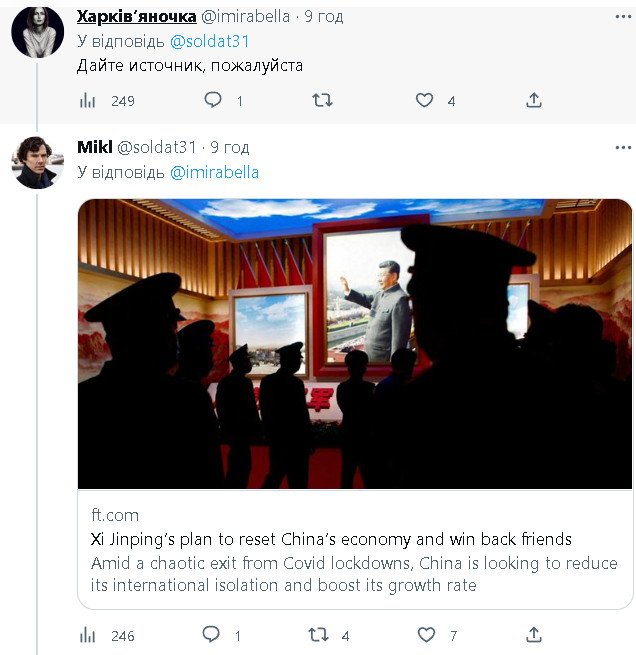This screenshot has height=655, width=636.
Task: Open Харків'яночка's profile picture
Action: [x=37, y=32]
